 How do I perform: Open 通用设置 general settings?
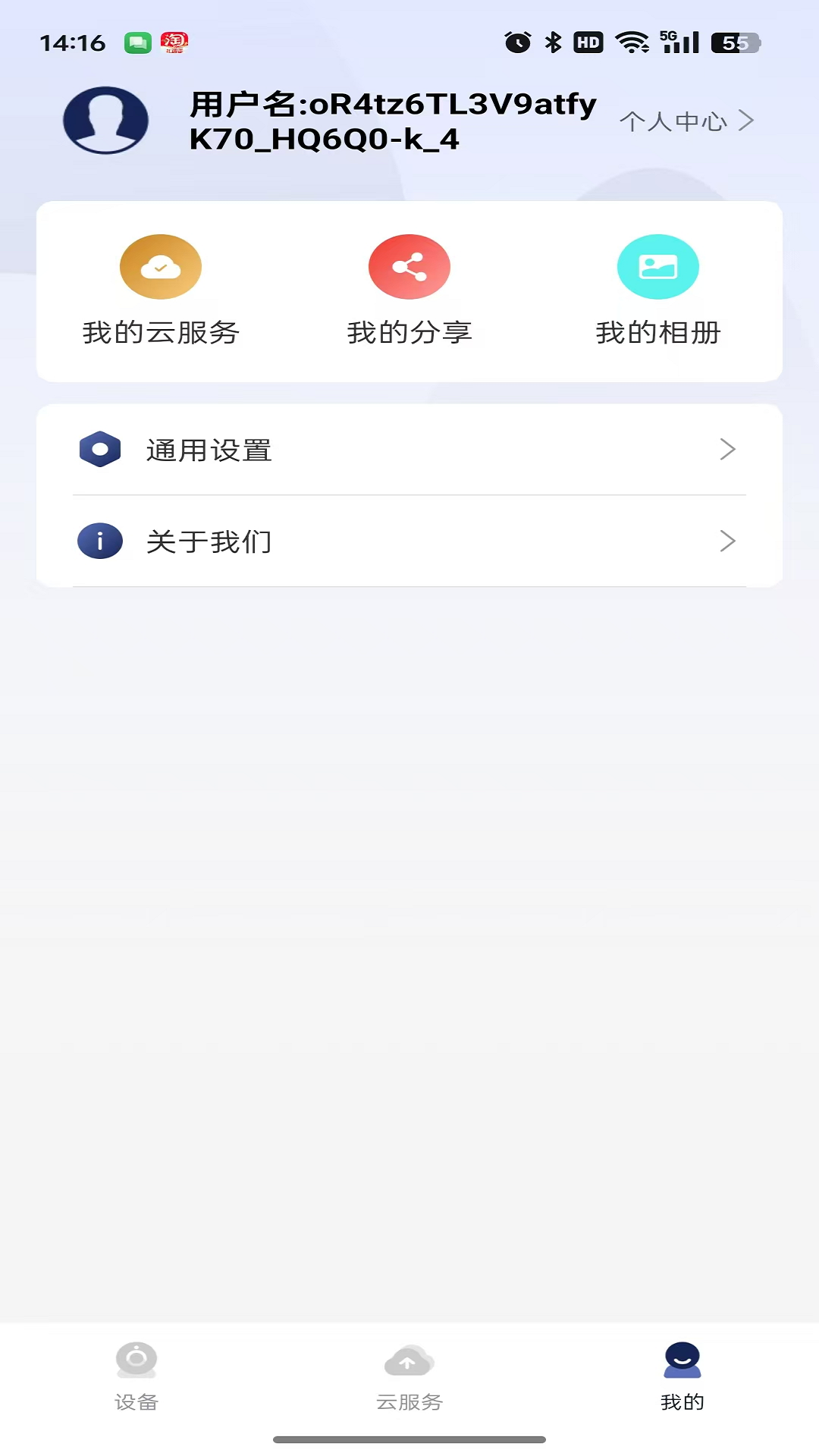409,450
